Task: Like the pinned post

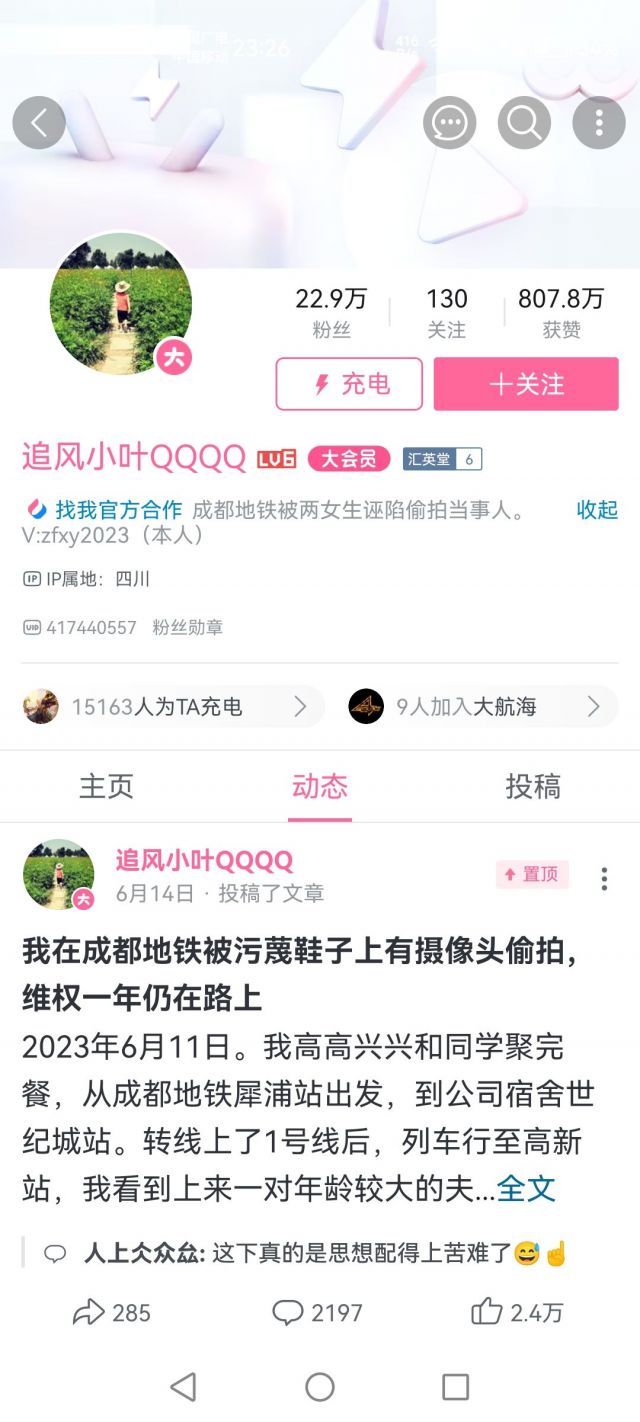Action: (517, 1312)
